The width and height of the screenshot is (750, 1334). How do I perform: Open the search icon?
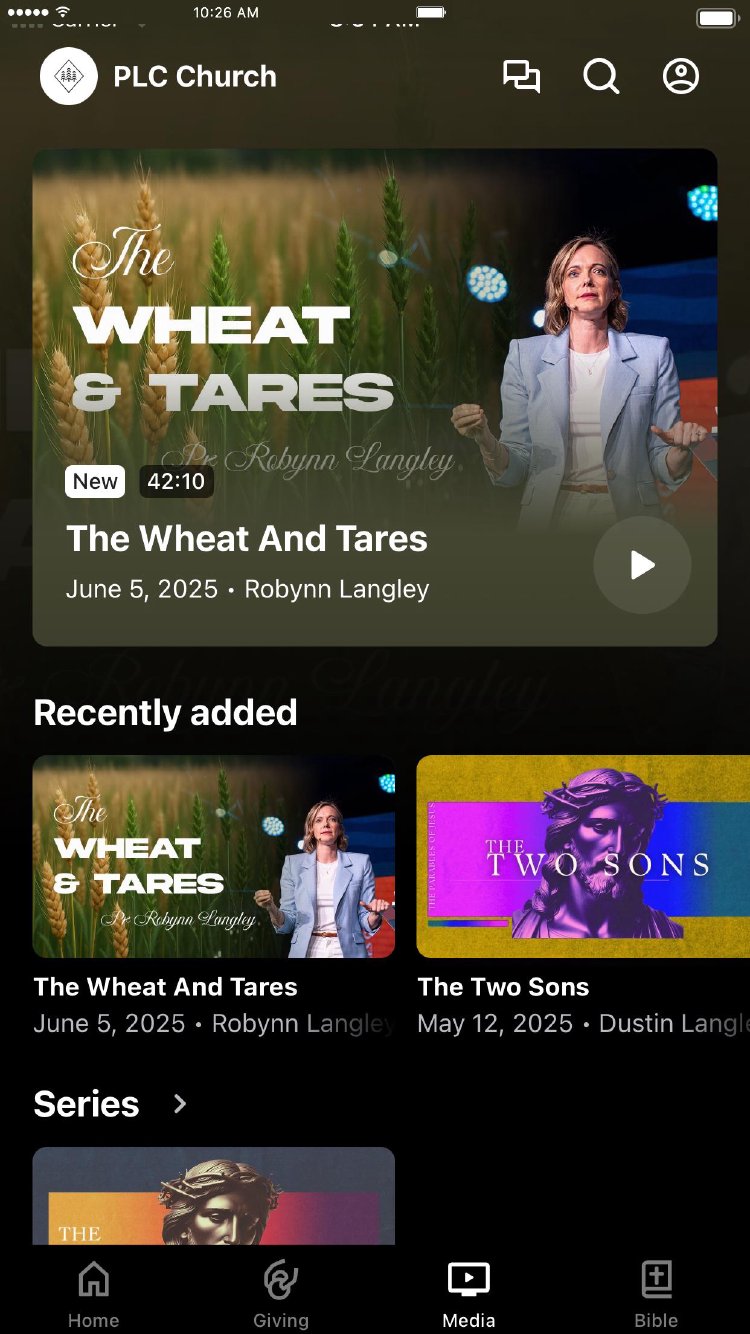tap(601, 77)
